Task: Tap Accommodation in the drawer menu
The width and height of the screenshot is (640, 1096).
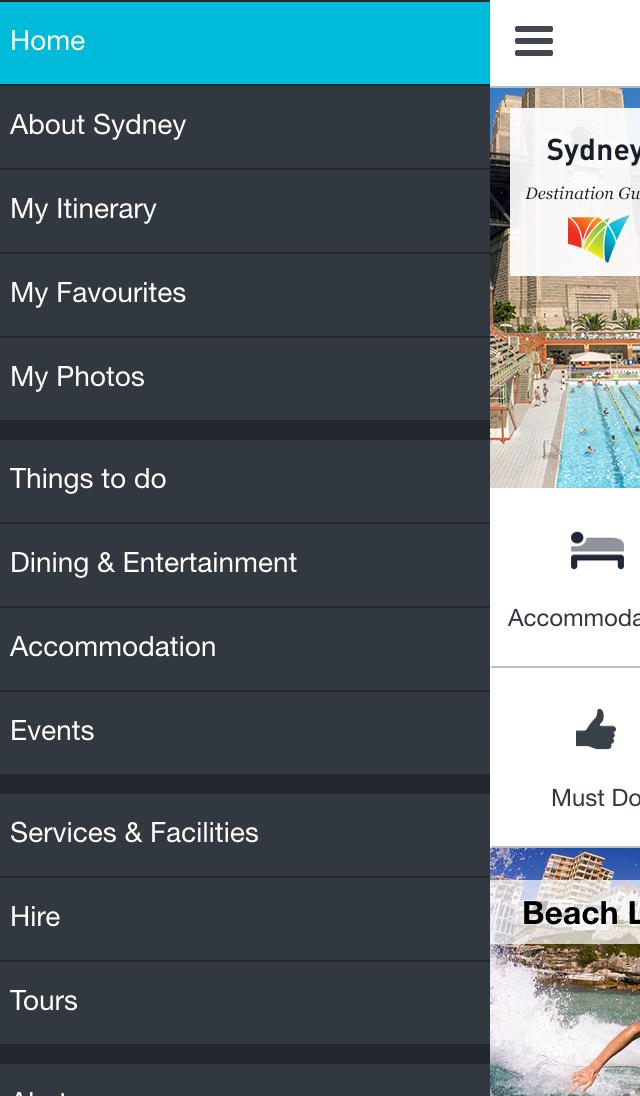Action: 244,648
